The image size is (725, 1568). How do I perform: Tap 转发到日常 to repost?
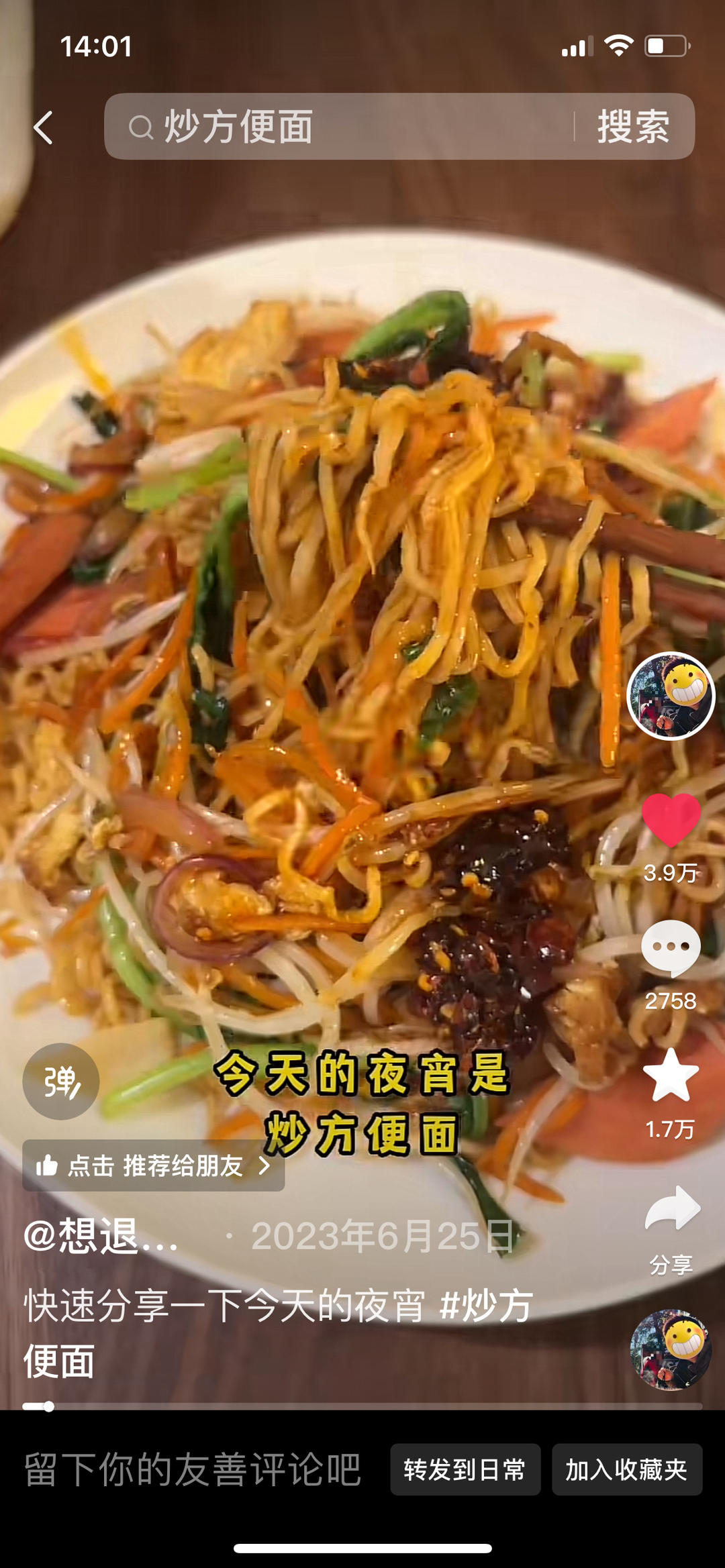(x=465, y=1469)
